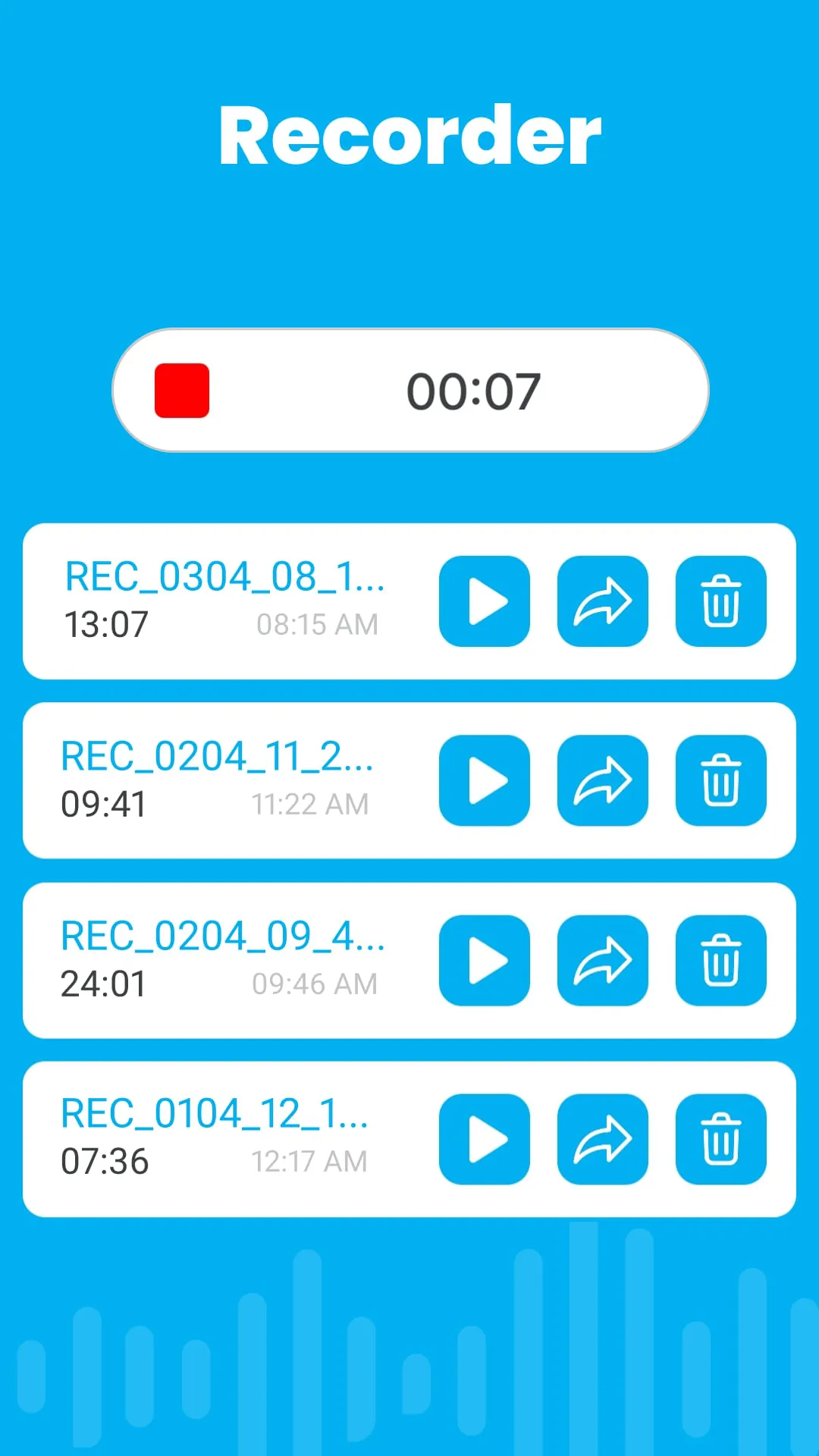Delete the REC_0104_12 recording
Screen dimensions: 819x1456
tap(720, 1140)
